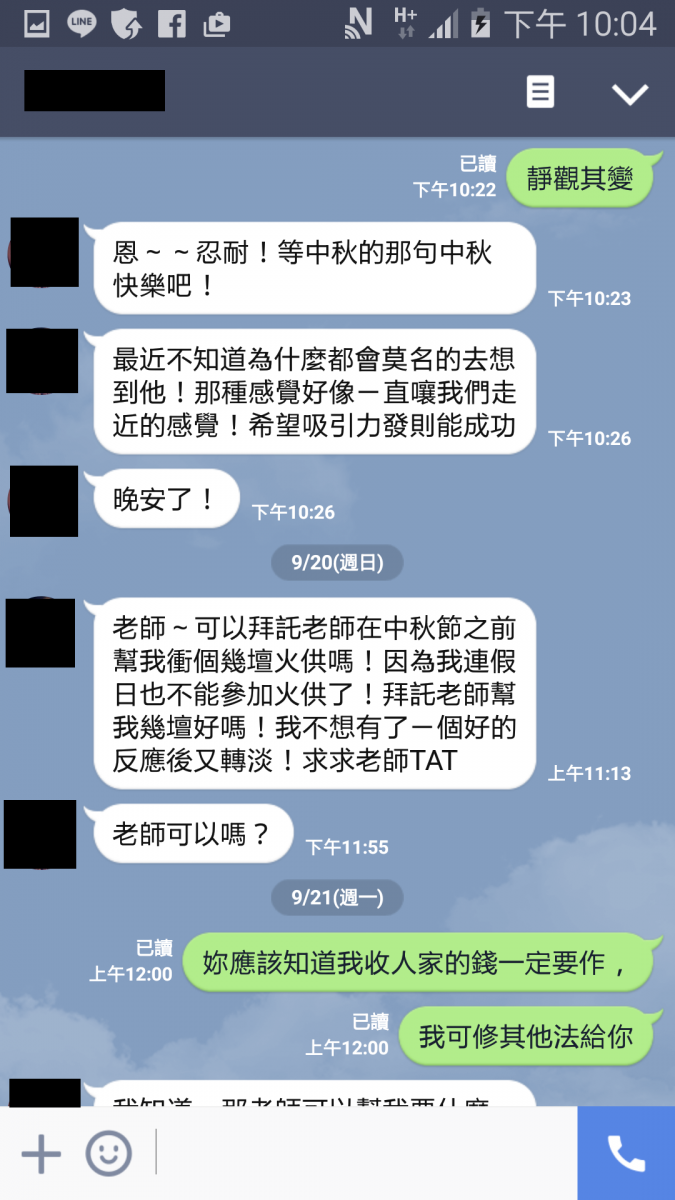Open sender avatar beside 晚安了 message
This screenshot has height=1200, width=675.
tap(43, 500)
